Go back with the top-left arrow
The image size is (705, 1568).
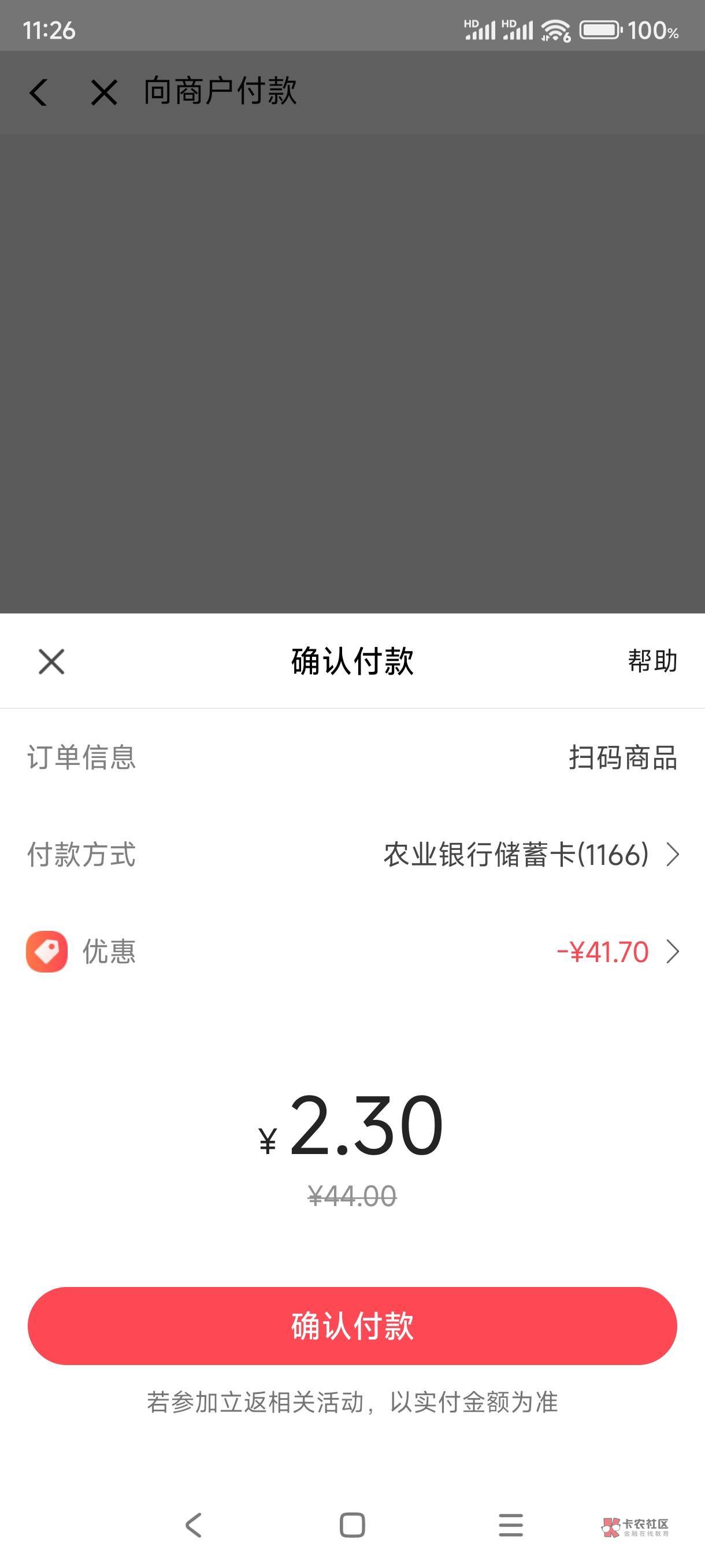(x=38, y=92)
